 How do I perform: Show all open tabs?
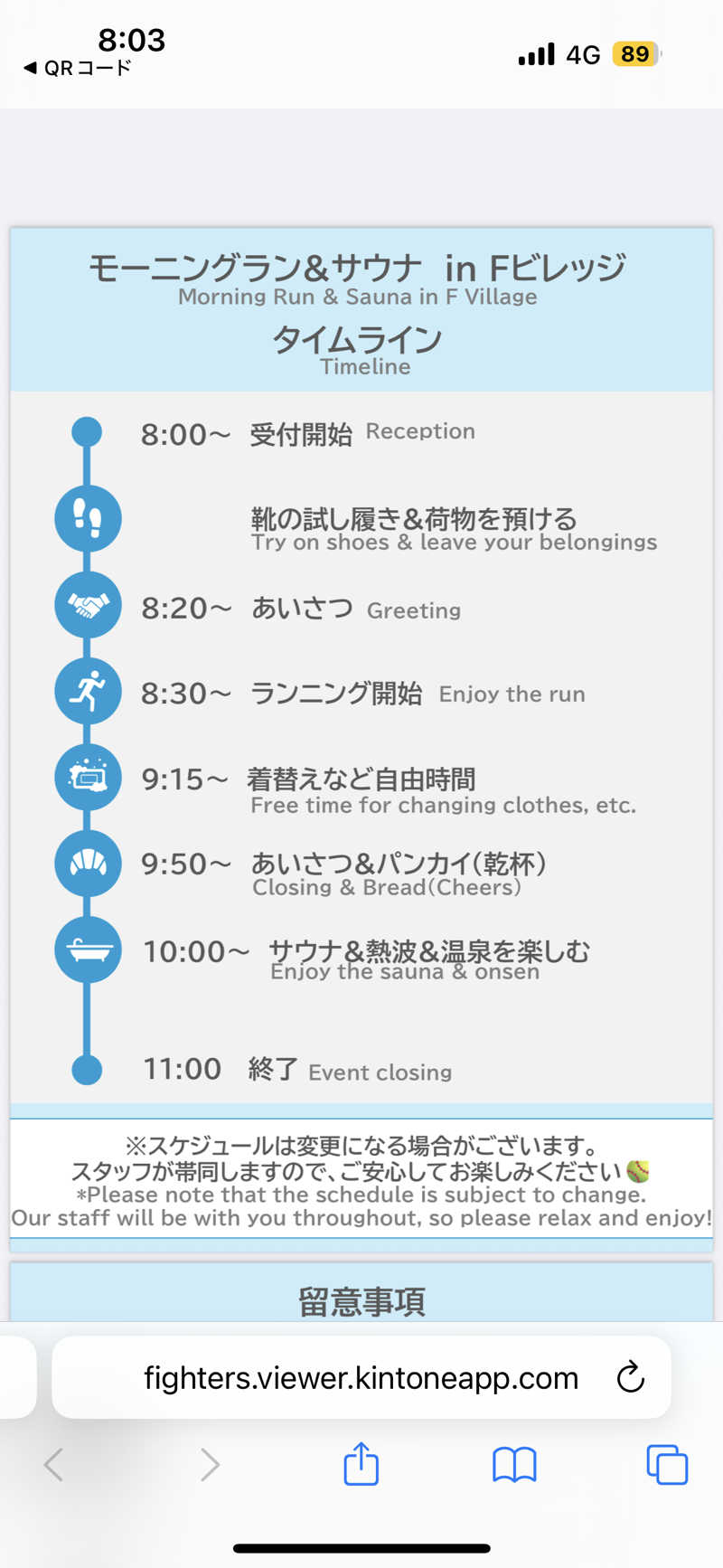point(667,1464)
